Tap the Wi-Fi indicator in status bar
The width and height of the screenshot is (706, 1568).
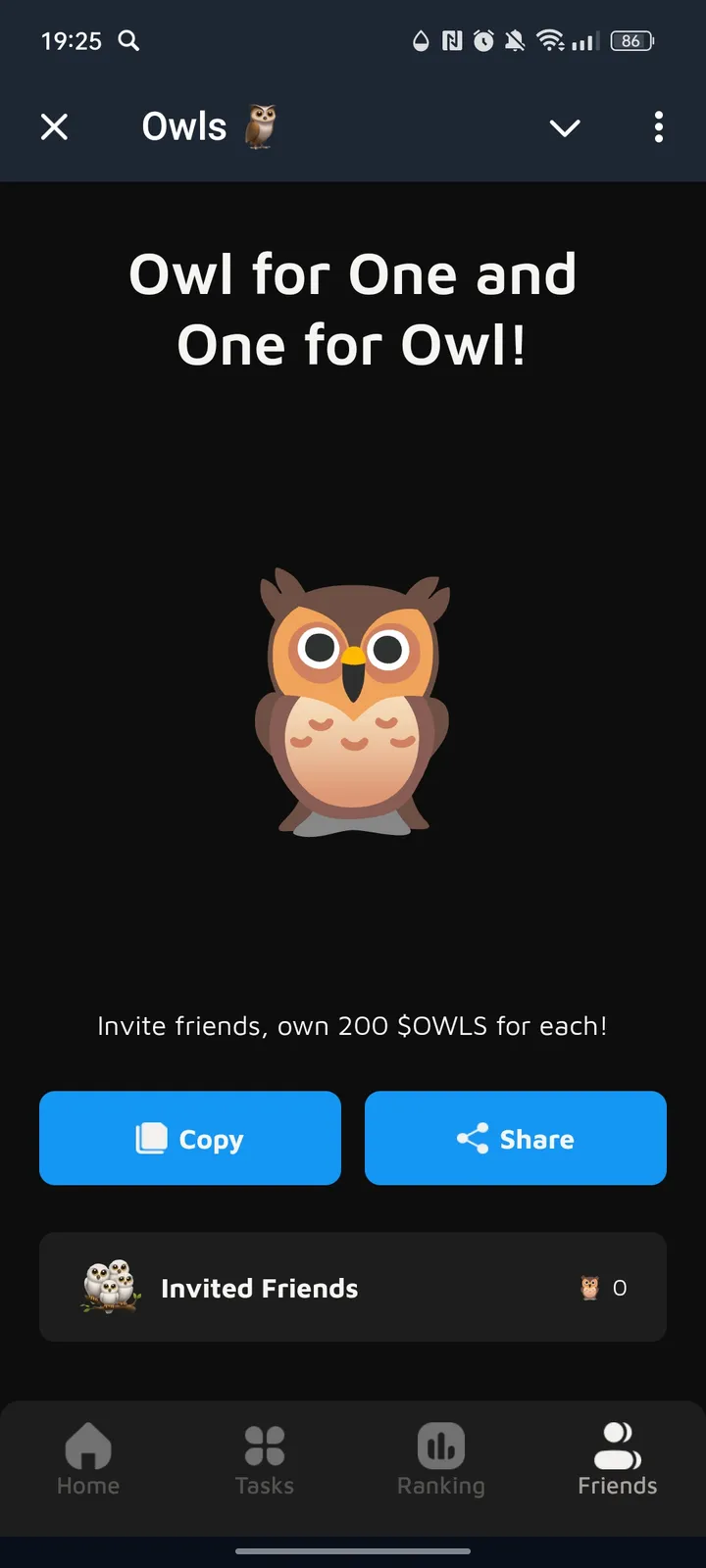point(550,41)
